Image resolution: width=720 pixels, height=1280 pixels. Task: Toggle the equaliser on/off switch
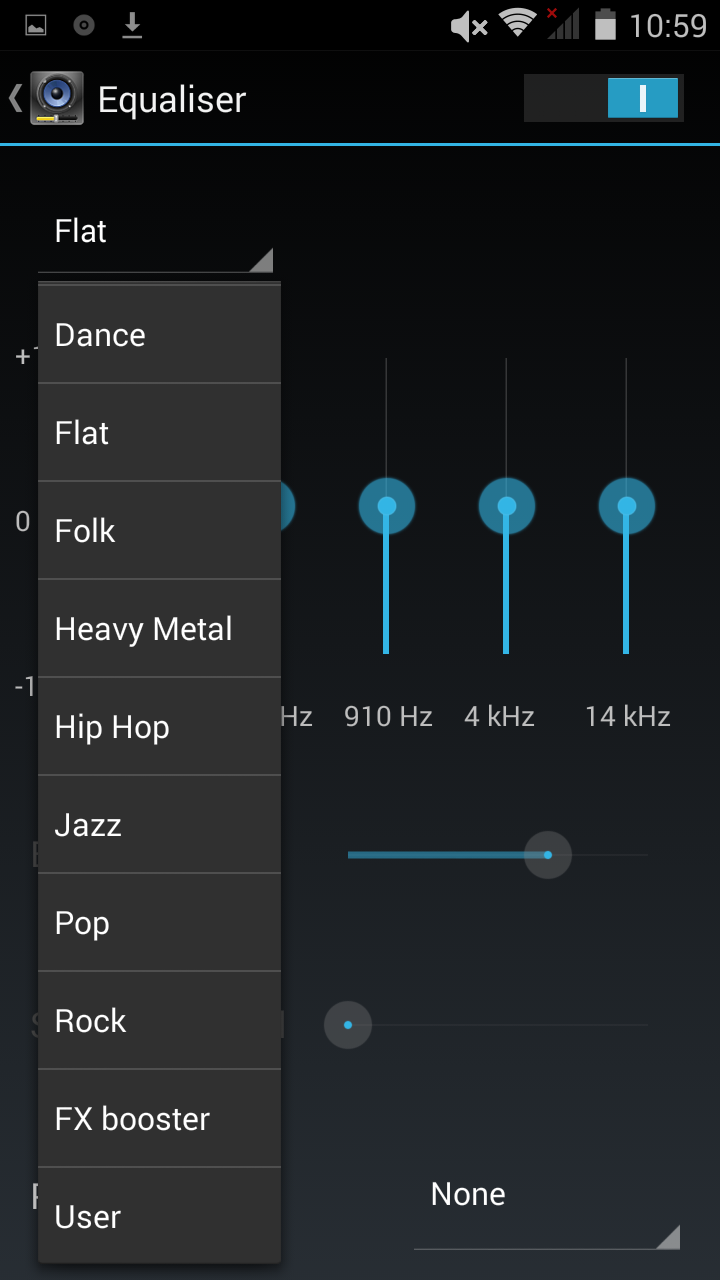pyautogui.click(x=603, y=99)
